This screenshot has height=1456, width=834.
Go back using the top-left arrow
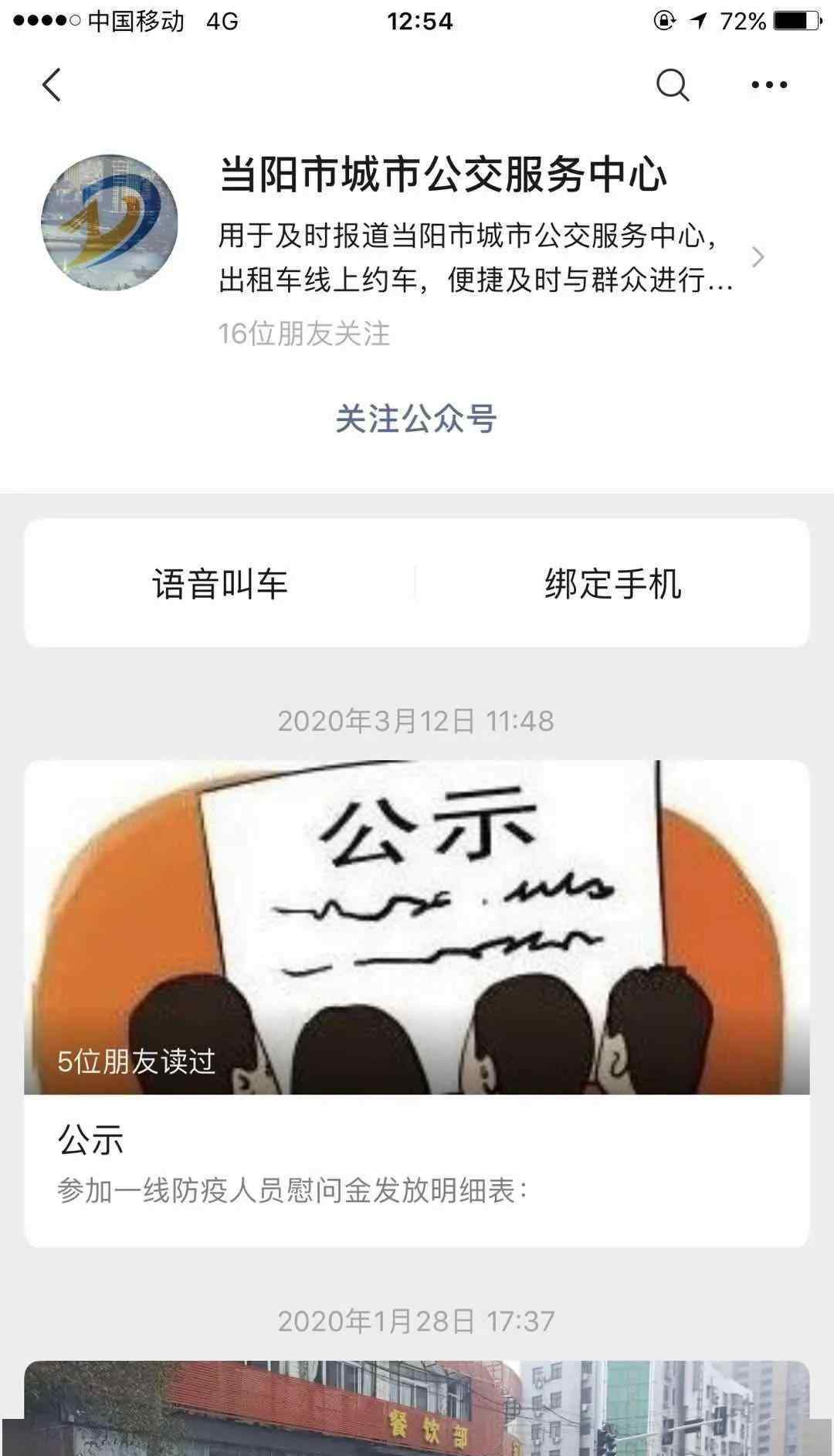52,85
